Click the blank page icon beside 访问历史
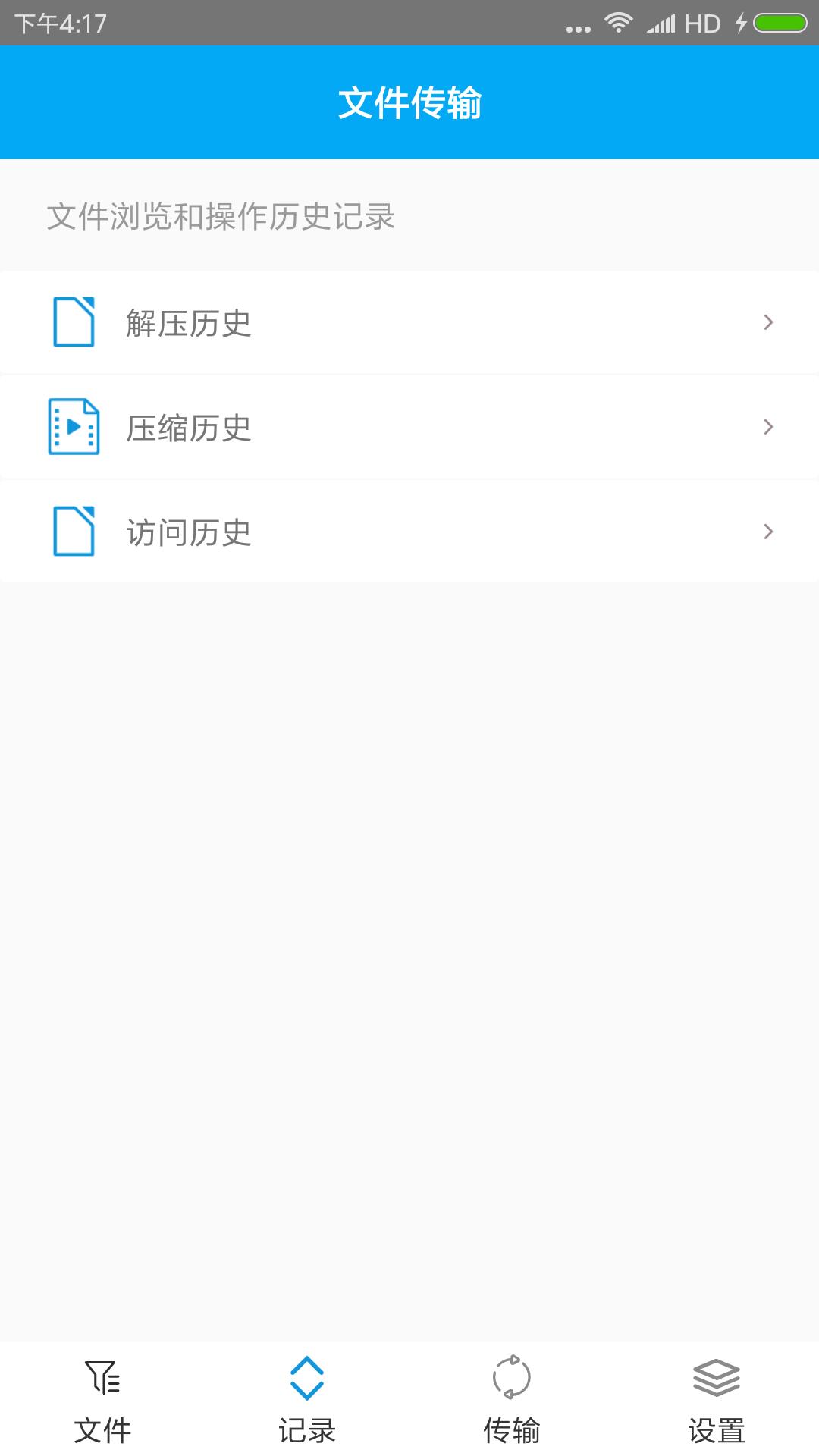This screenshot has width=819, height=1456. [x=74, y=531]
